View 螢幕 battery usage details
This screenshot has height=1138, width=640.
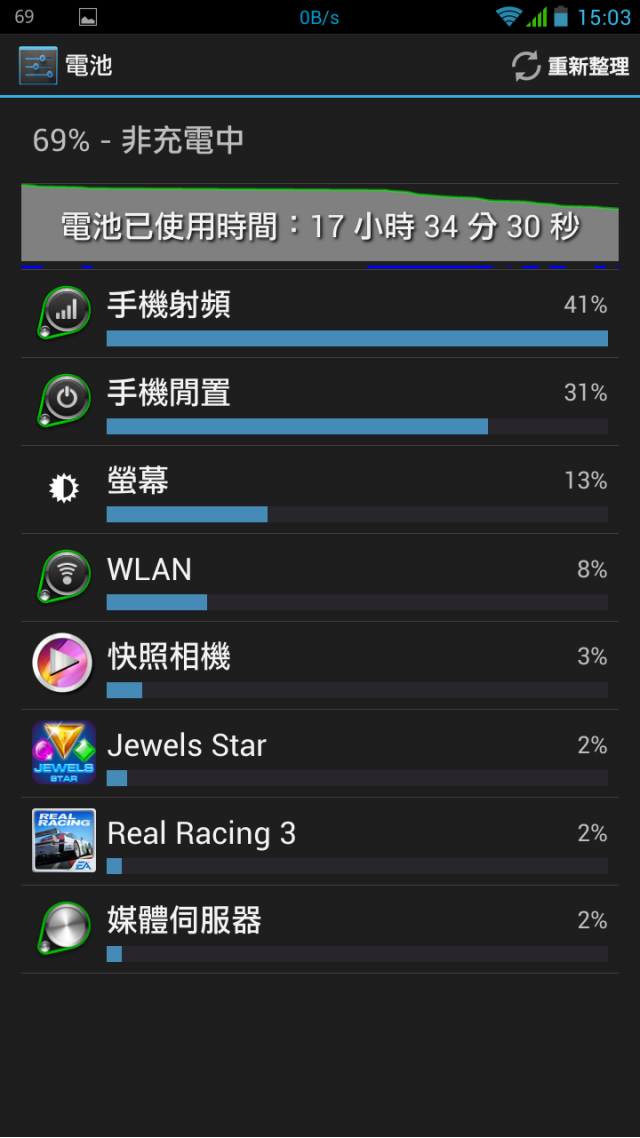320,490
